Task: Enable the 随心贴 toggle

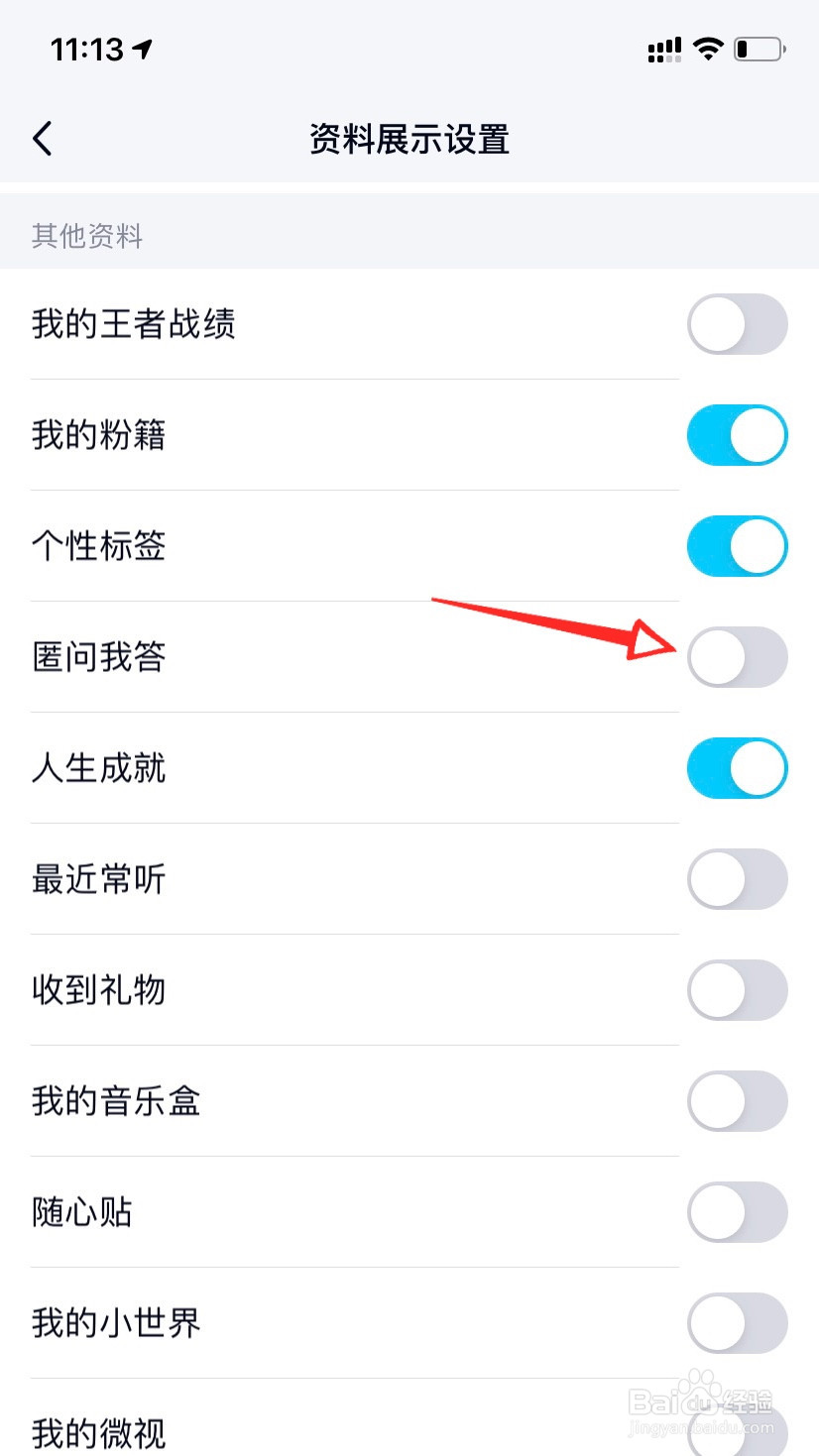Action: click(x=737, y=1212)
